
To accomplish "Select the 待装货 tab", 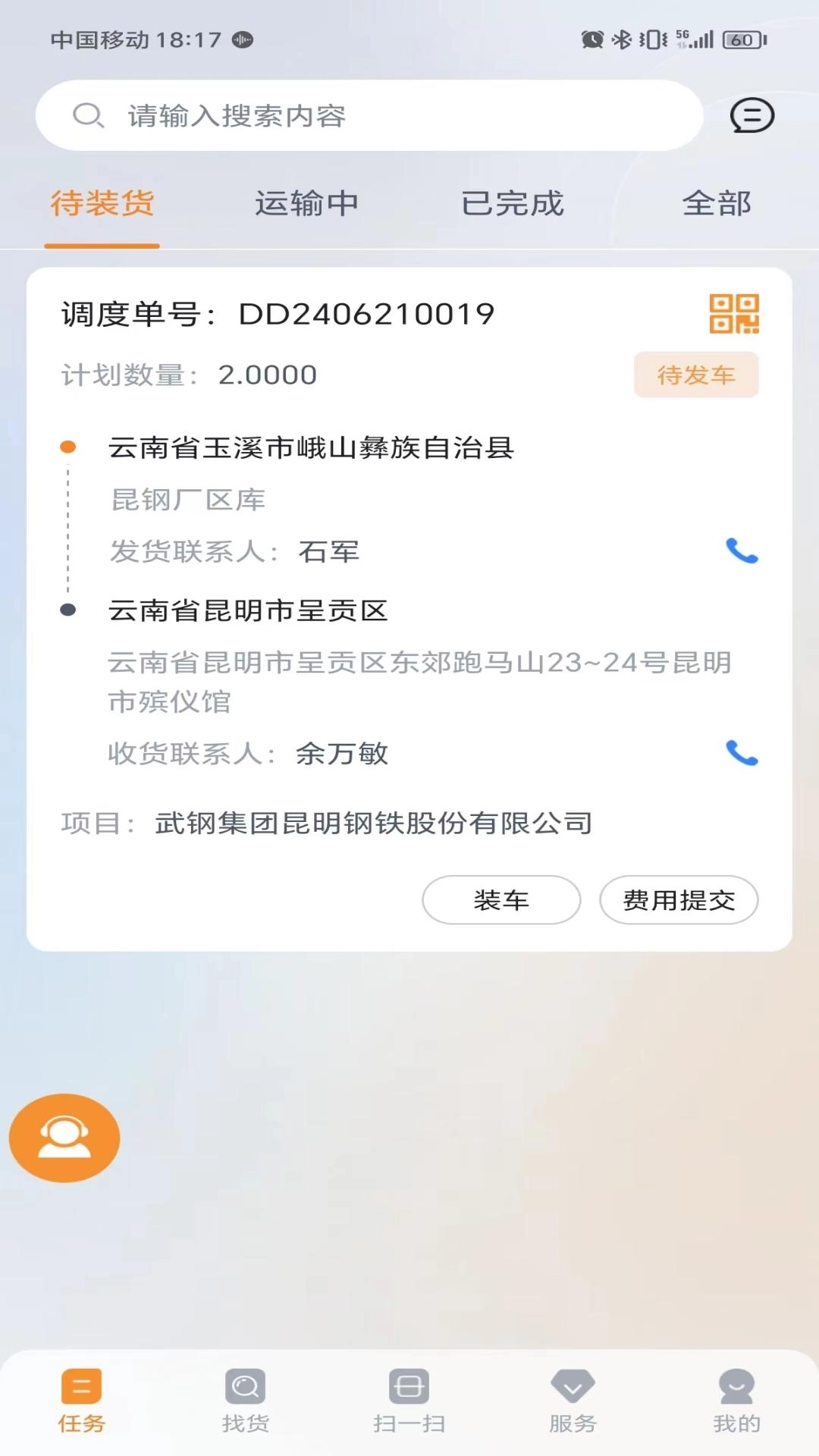I will (x=102, y=202).
